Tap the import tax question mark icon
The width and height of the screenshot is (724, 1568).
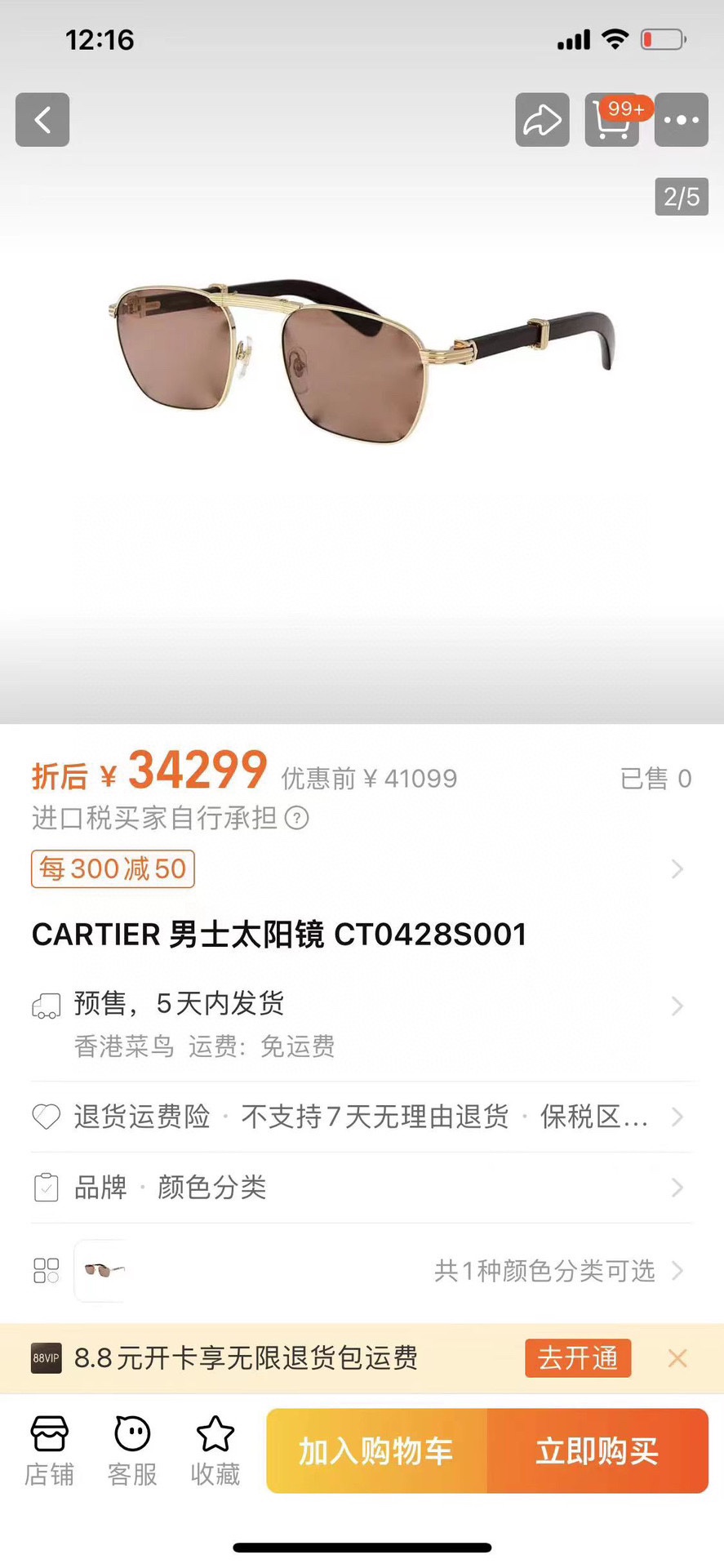[297, 818]
